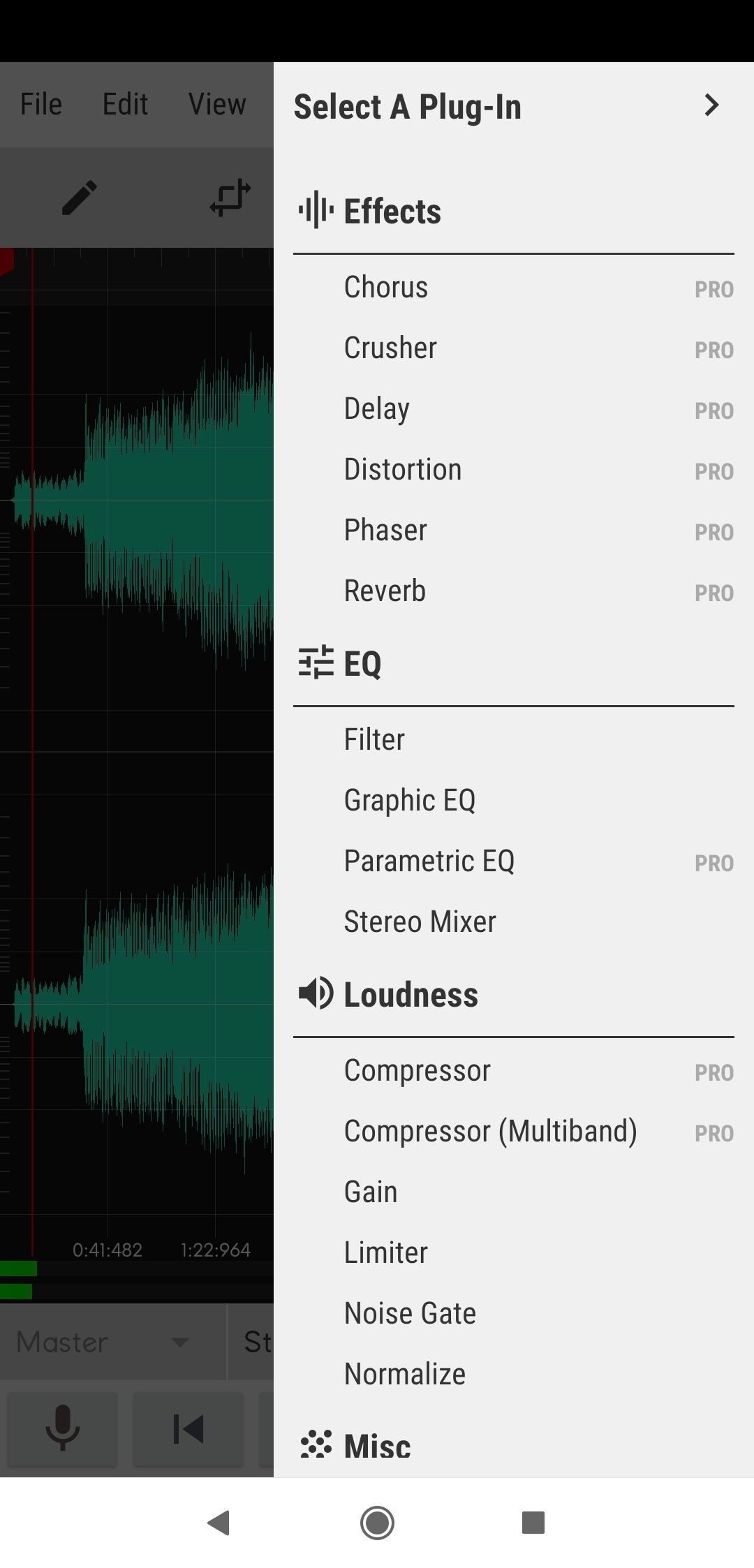Select the Limiter plug-in
Screen dimensions: 754x1568
coord(385,1253)
